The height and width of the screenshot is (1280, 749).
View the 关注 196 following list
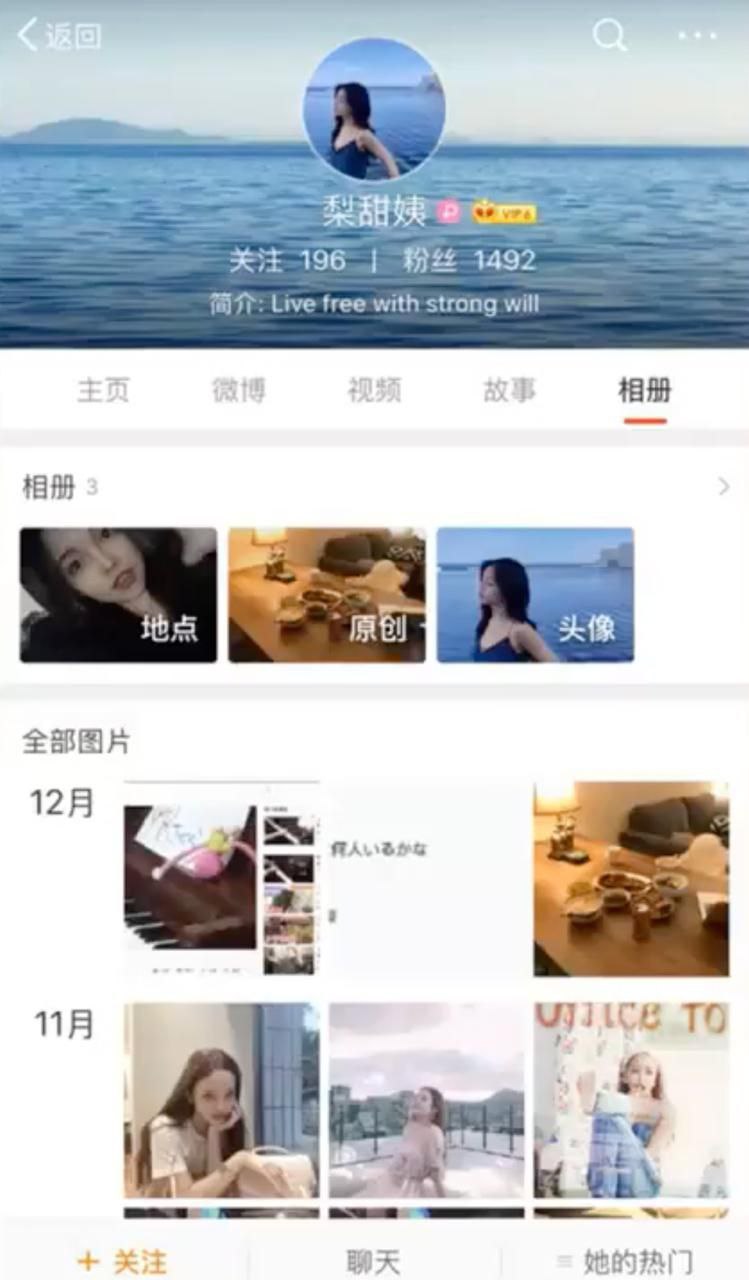[x=287, y=261]
